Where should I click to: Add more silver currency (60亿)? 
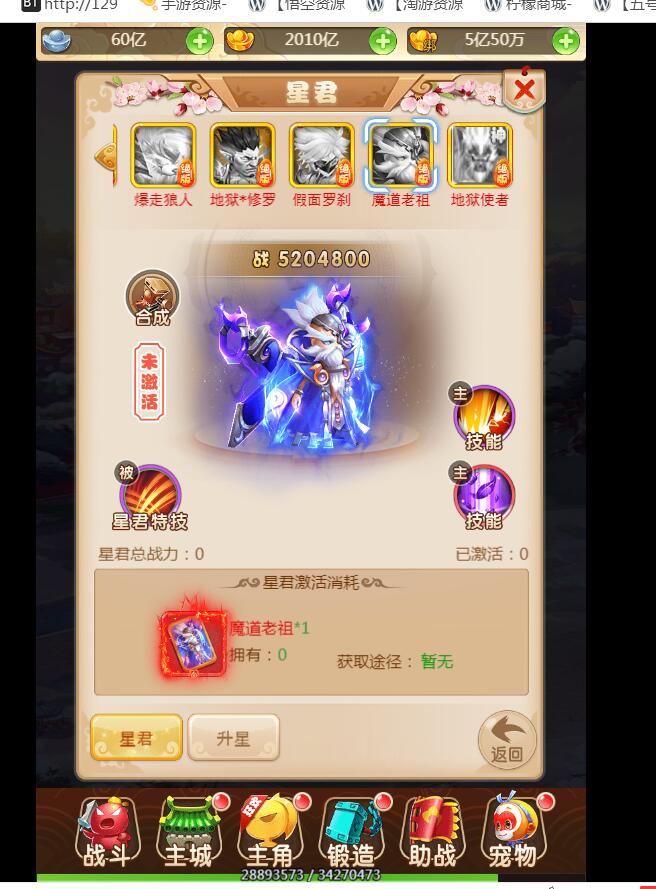click(x=200, y=41)
